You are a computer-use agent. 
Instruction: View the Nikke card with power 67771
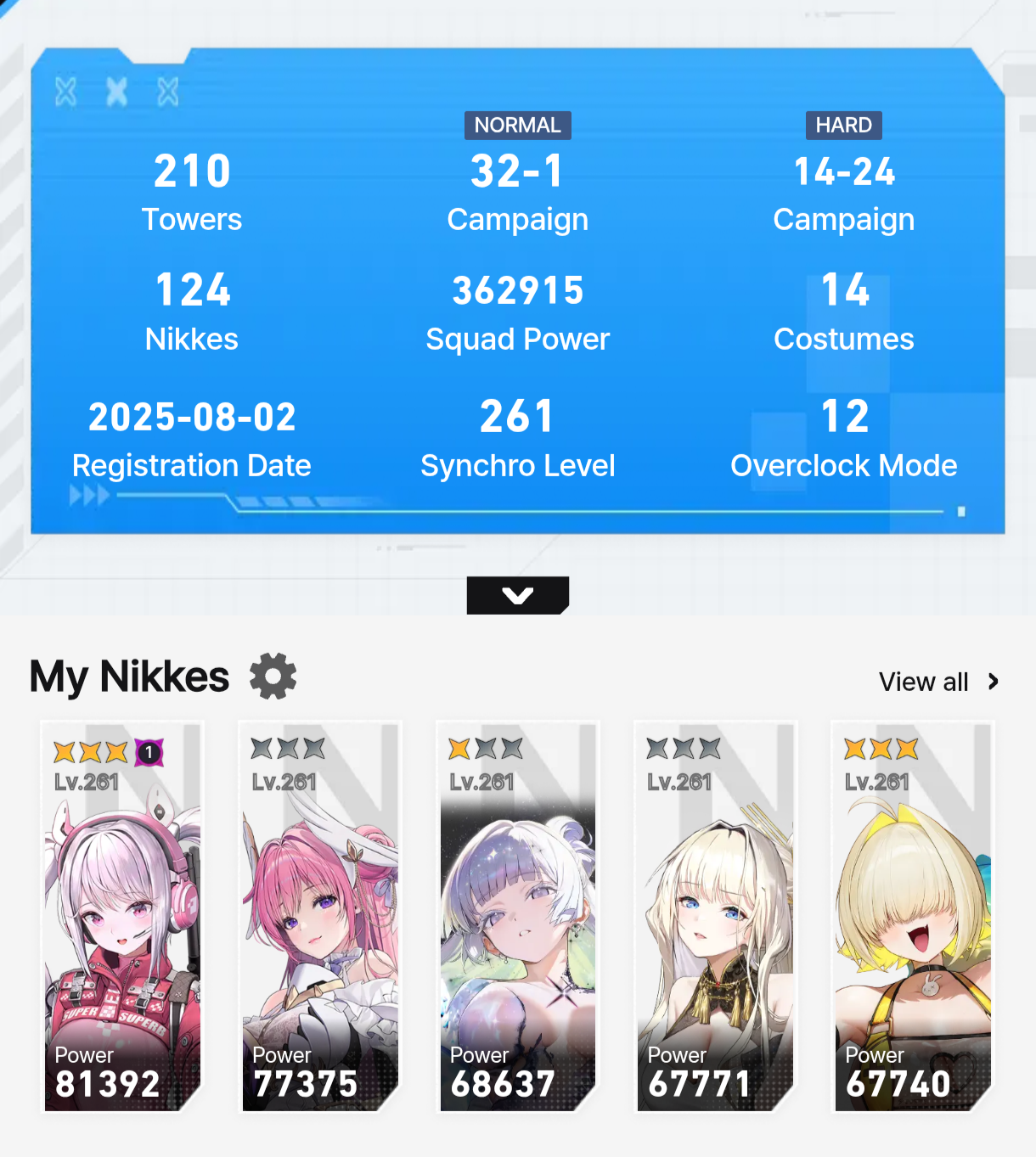tap(715, 917)
